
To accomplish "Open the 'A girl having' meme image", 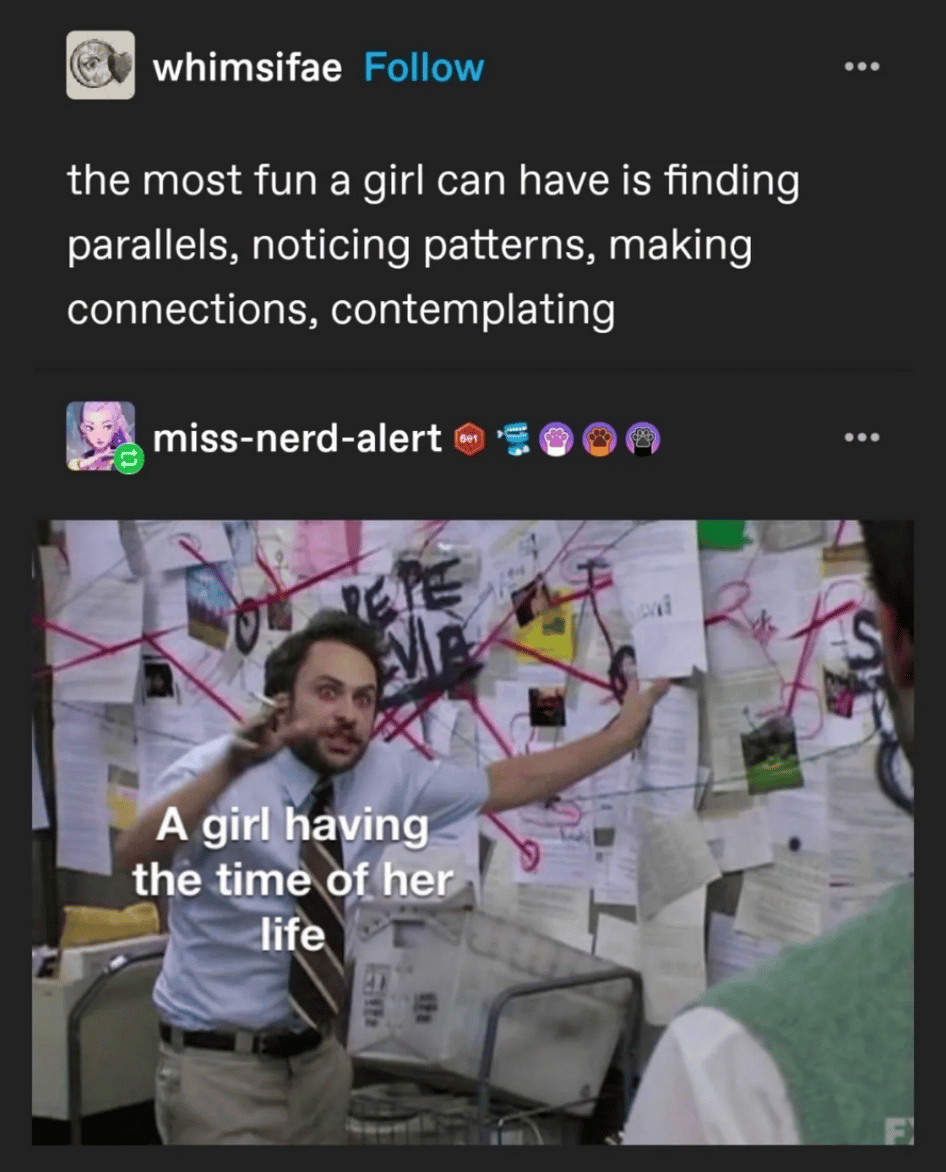I will 472,832.
